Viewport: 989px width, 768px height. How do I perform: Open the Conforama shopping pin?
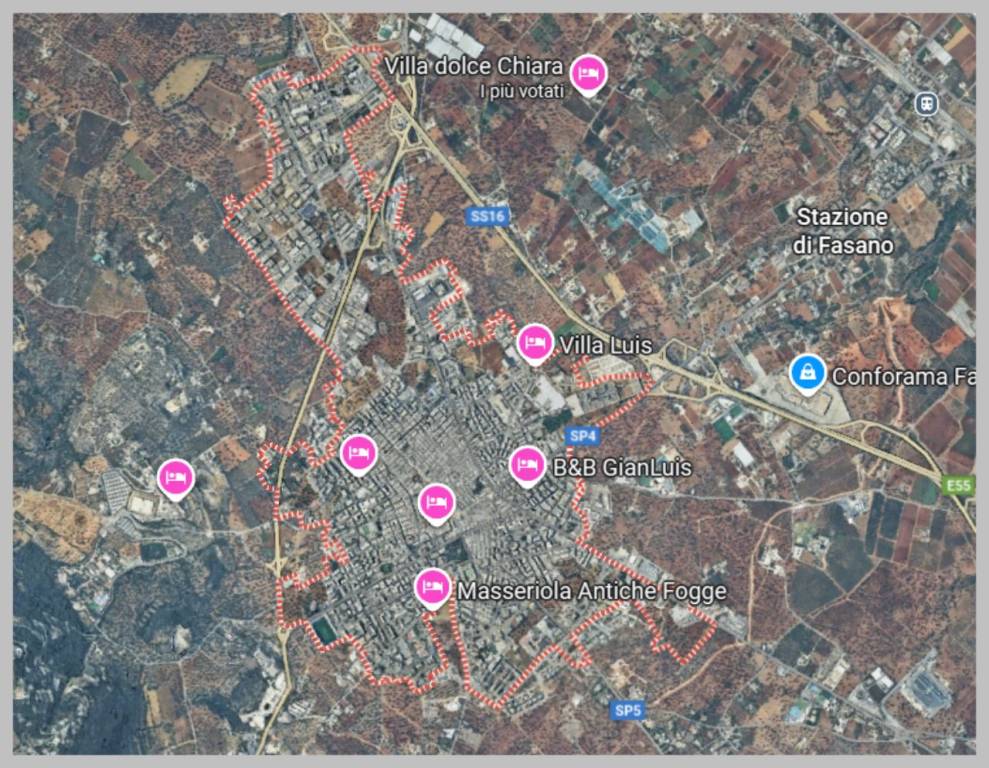coord(806,373)
